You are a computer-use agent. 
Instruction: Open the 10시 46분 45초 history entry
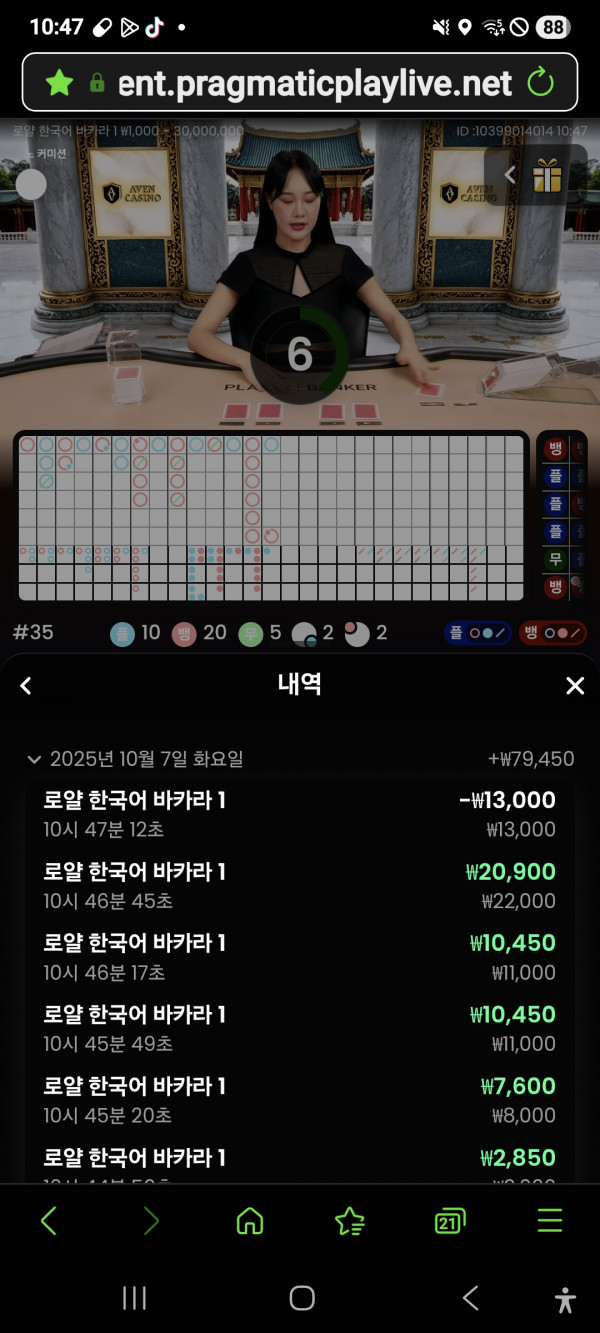pyautogui.click(x=300, y=886)
